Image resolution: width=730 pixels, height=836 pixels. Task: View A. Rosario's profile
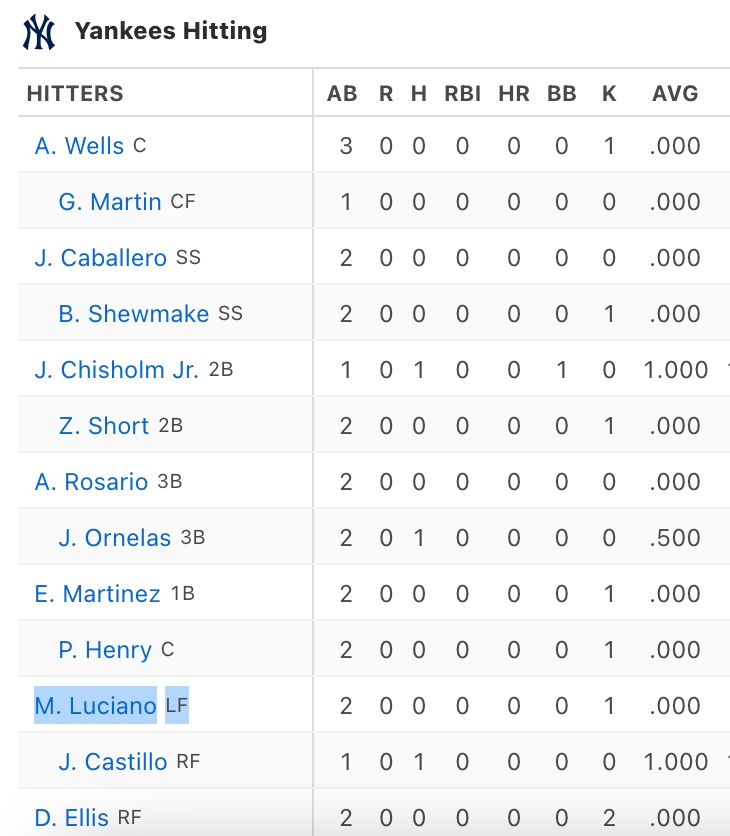tap(91, 482)
